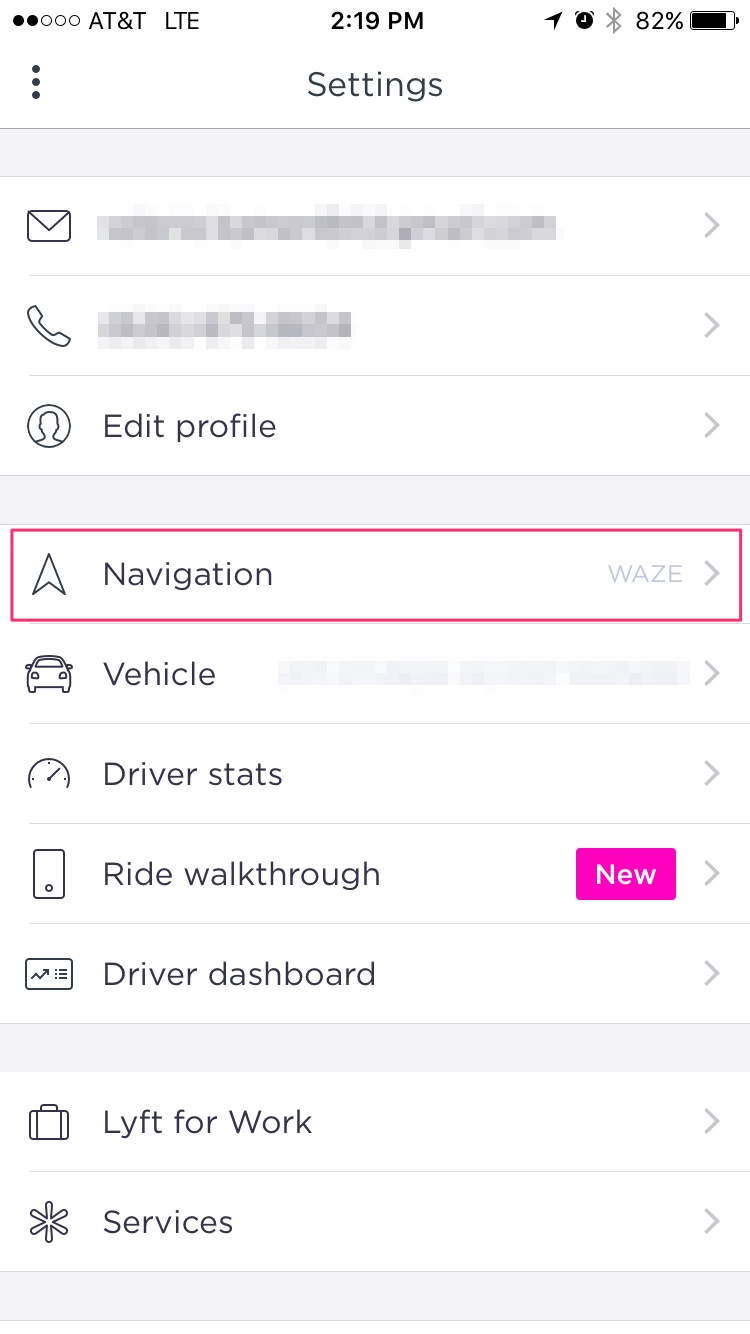Open Navigation settings set to Waze

(x=375, y=575)
